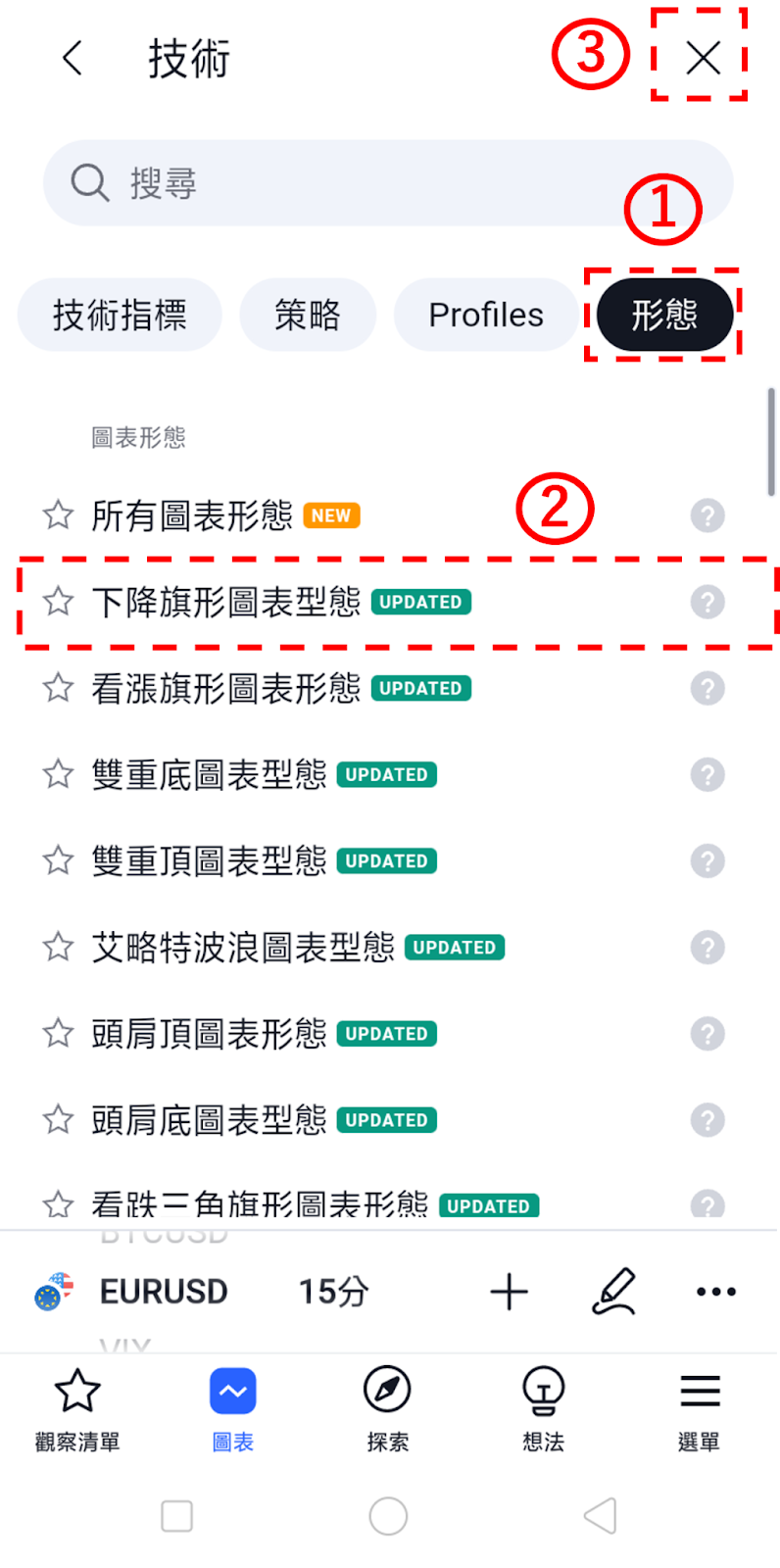Open 所有圖表形態 pattern
The image size is (780, 1568).
192,515
